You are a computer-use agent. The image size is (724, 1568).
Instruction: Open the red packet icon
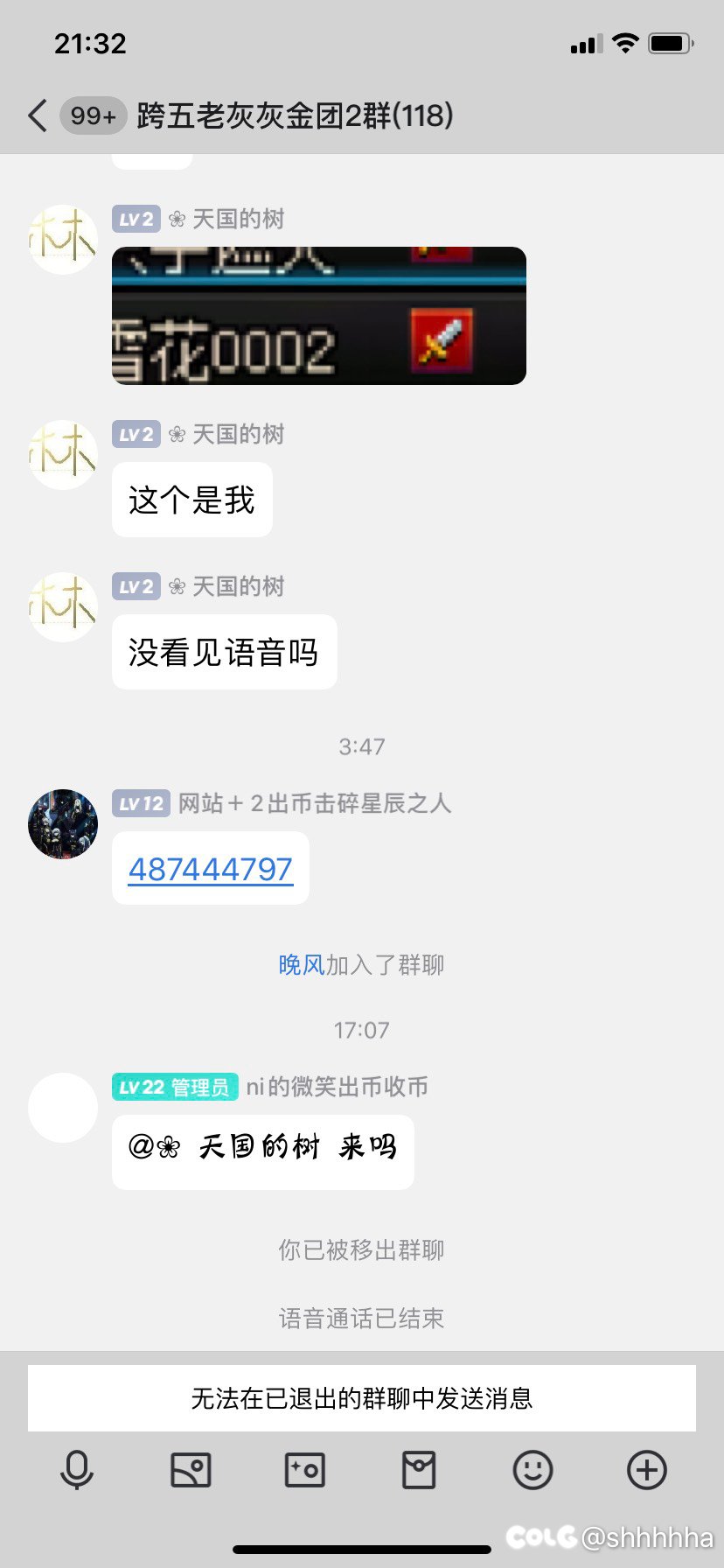pyautogui.click(x=419, y=1470)
